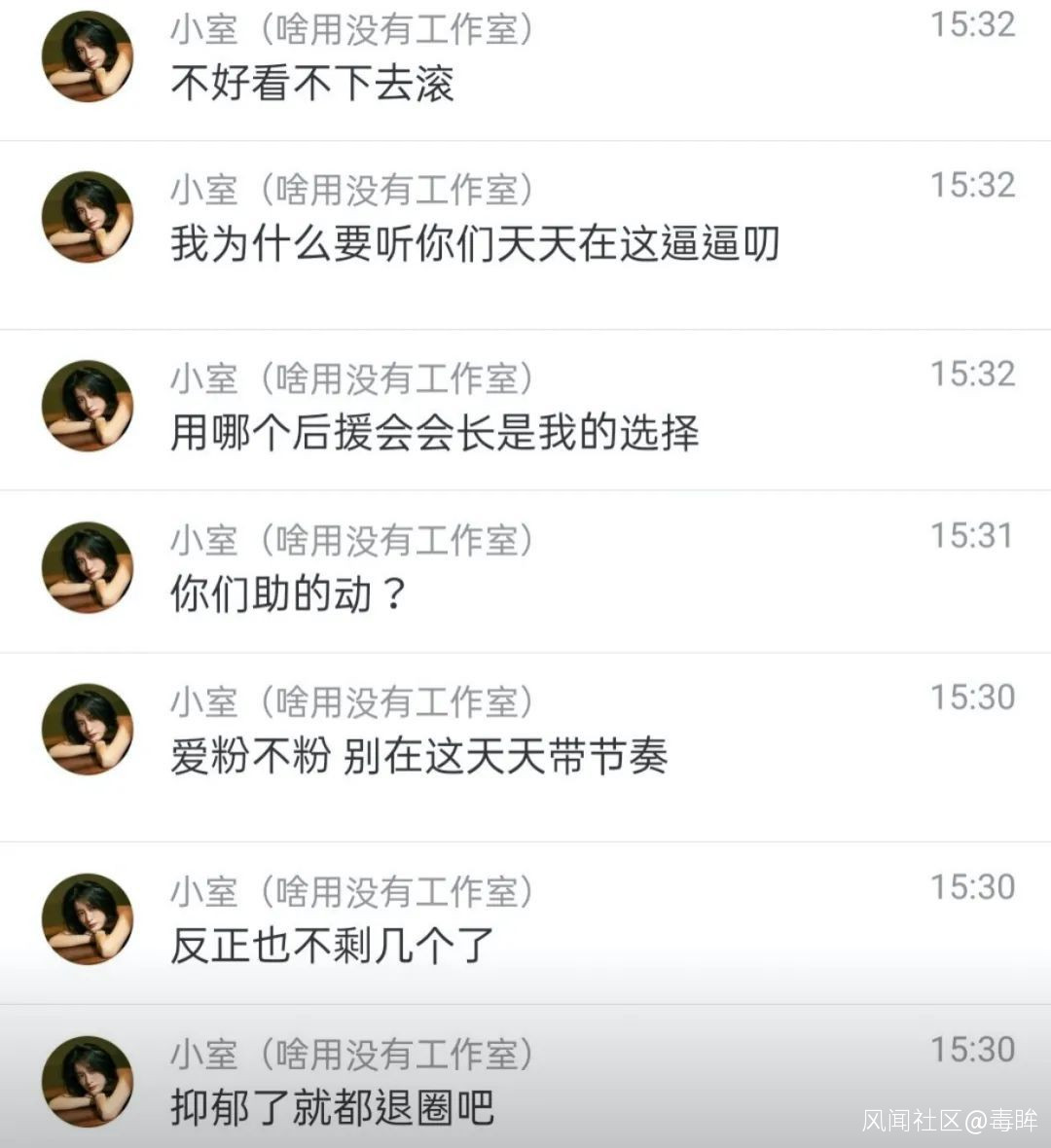Viewport: 1051px width, 1148px height.
Task: Open the message 反正也不剩几个了
Action: [x=332, y=945]
